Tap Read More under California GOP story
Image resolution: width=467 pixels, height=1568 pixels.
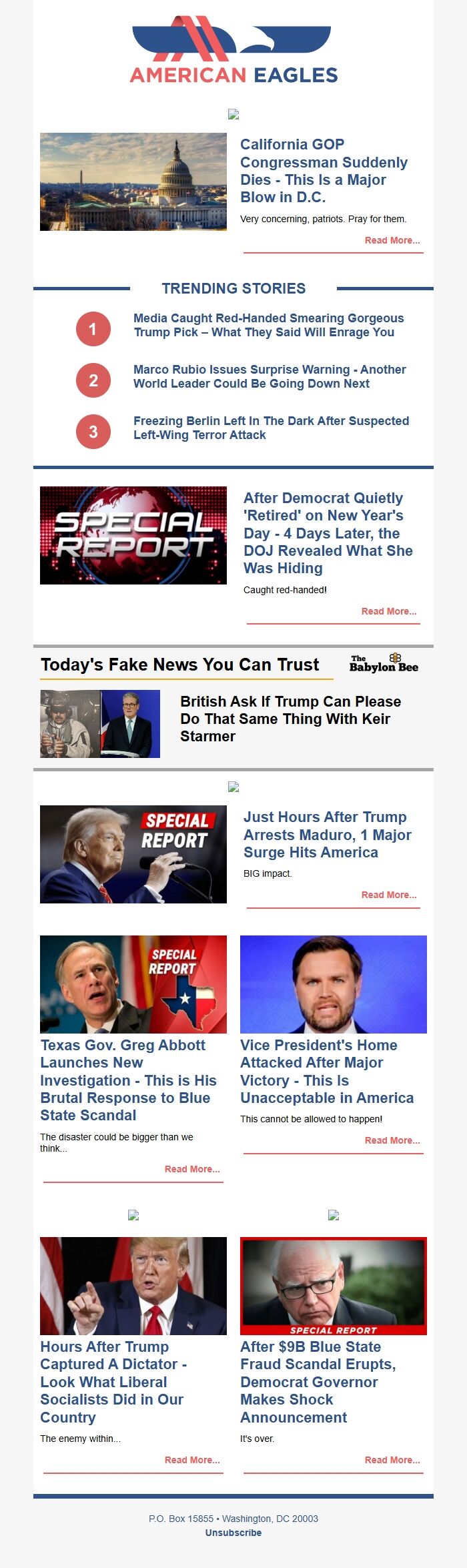click(392, 240)
